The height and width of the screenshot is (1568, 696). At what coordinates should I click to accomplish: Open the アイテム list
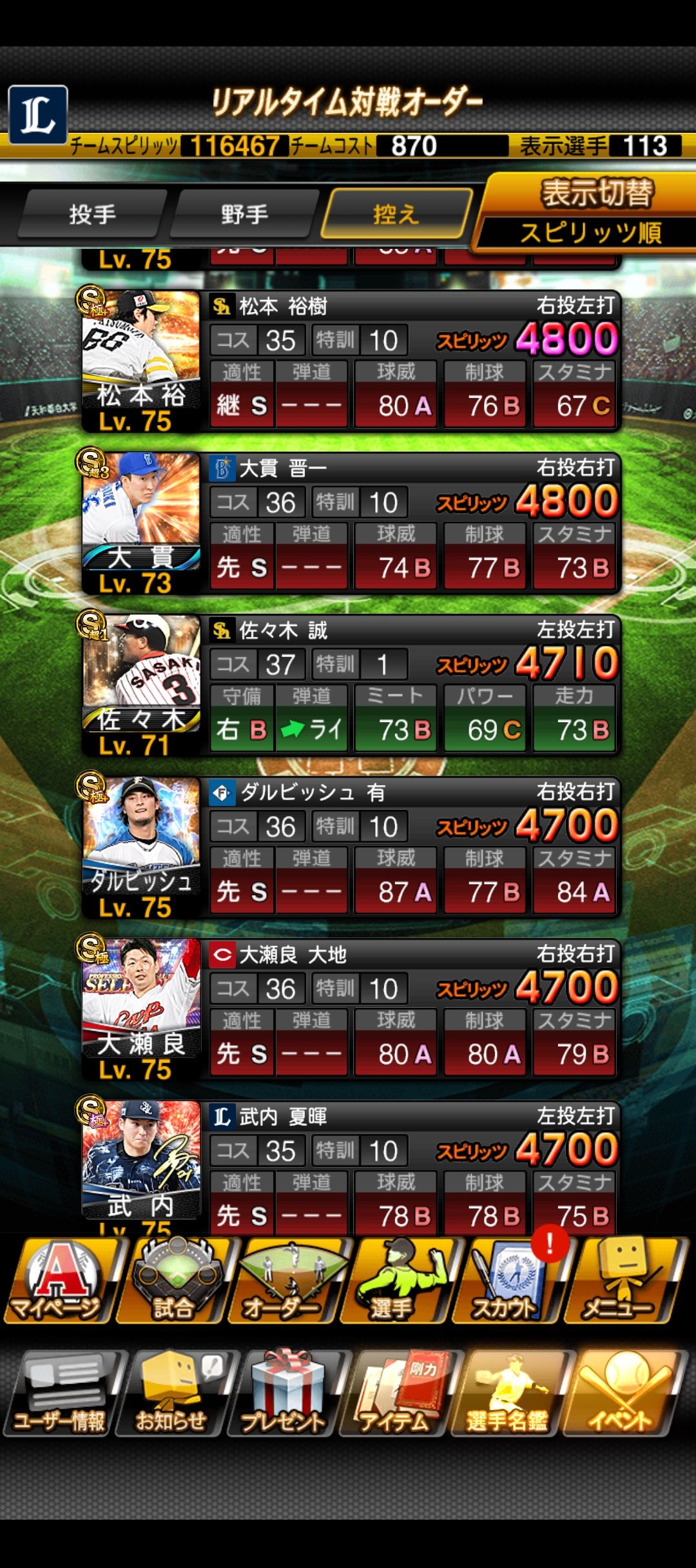tap(395, 1393)
